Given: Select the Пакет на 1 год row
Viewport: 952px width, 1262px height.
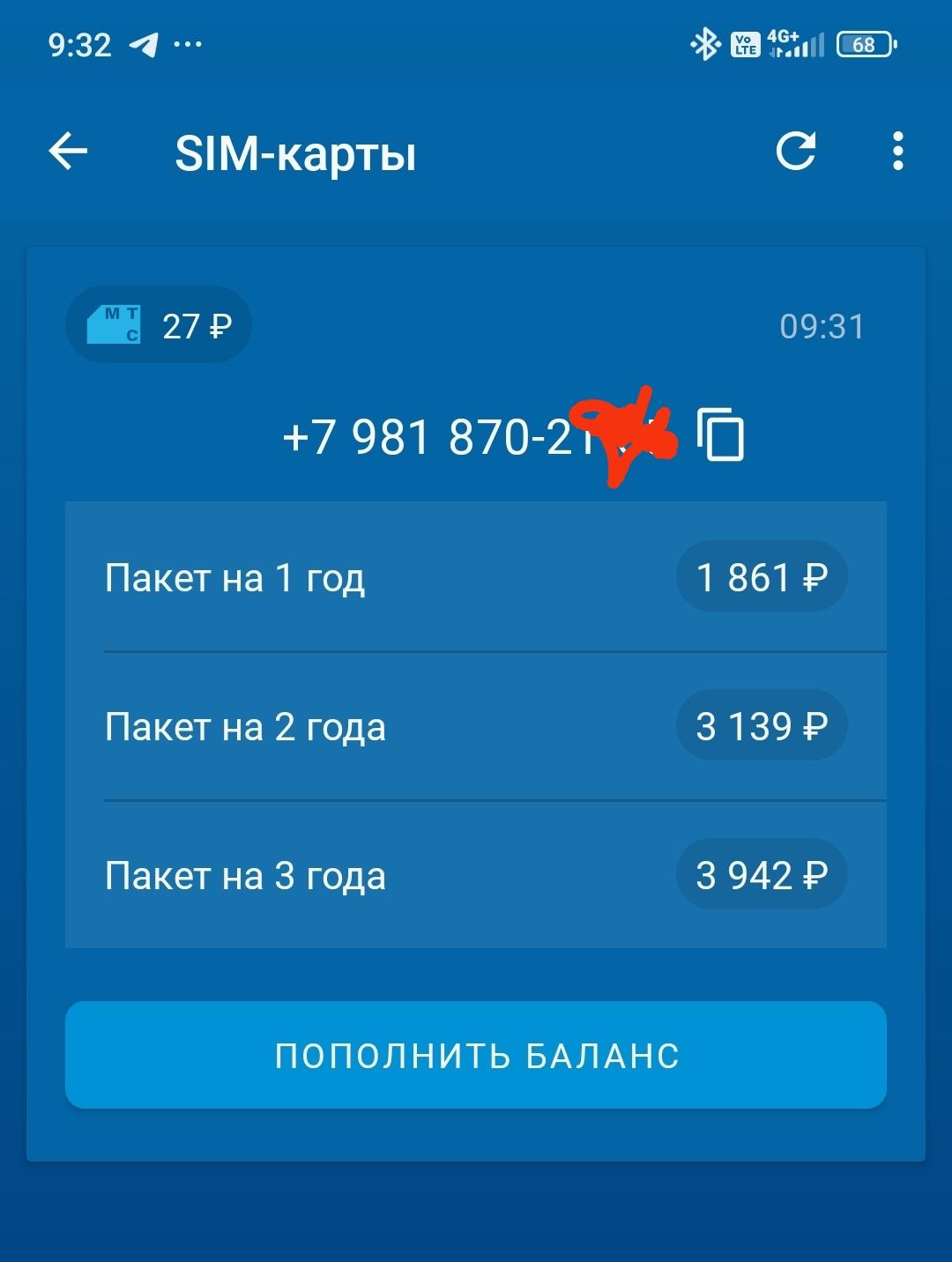Looking at the screenshot, I should click(476, 578).
